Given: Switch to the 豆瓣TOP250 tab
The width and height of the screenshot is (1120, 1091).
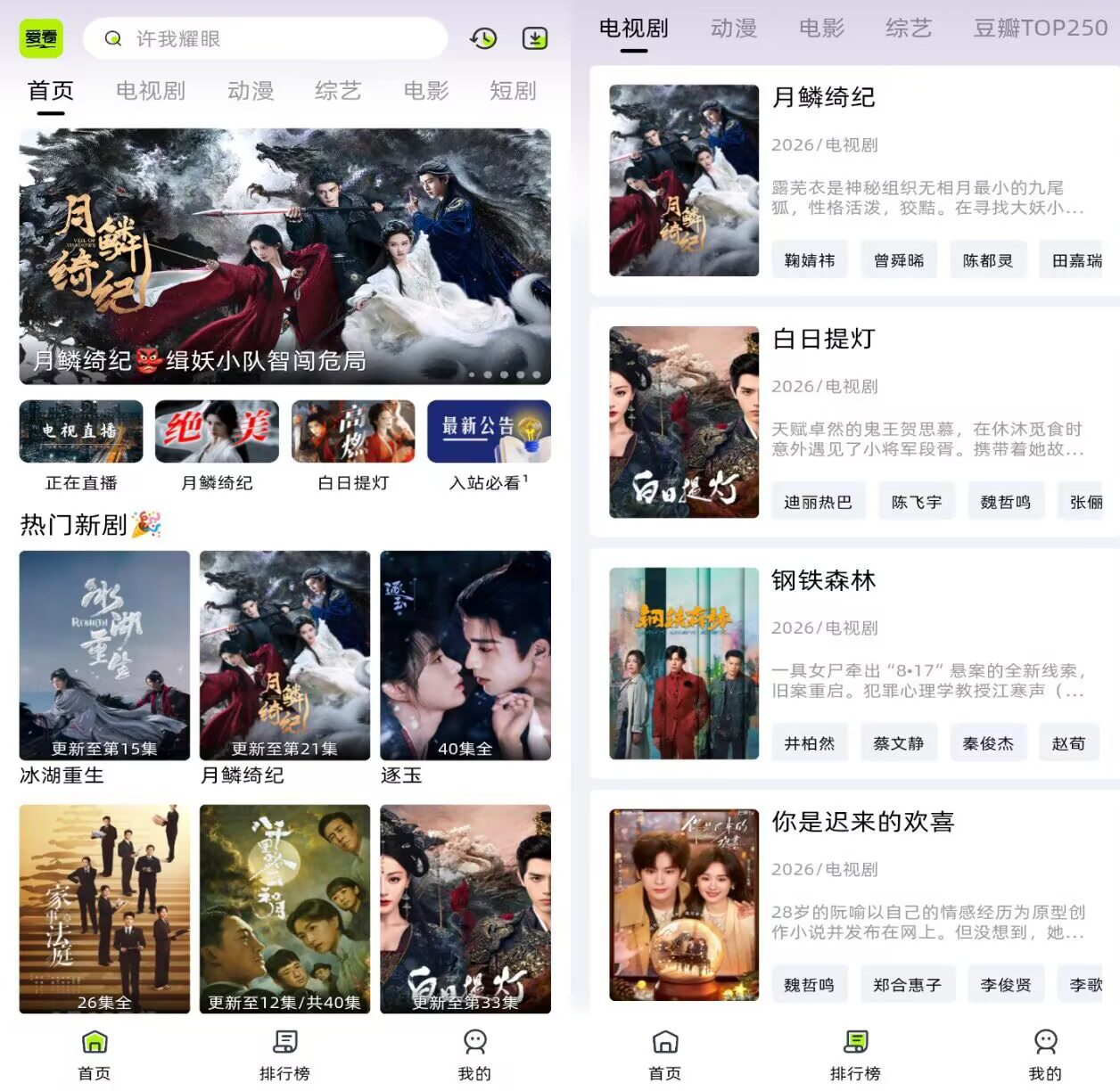Looking at the screenshot, I should (x=1040, y=29).
